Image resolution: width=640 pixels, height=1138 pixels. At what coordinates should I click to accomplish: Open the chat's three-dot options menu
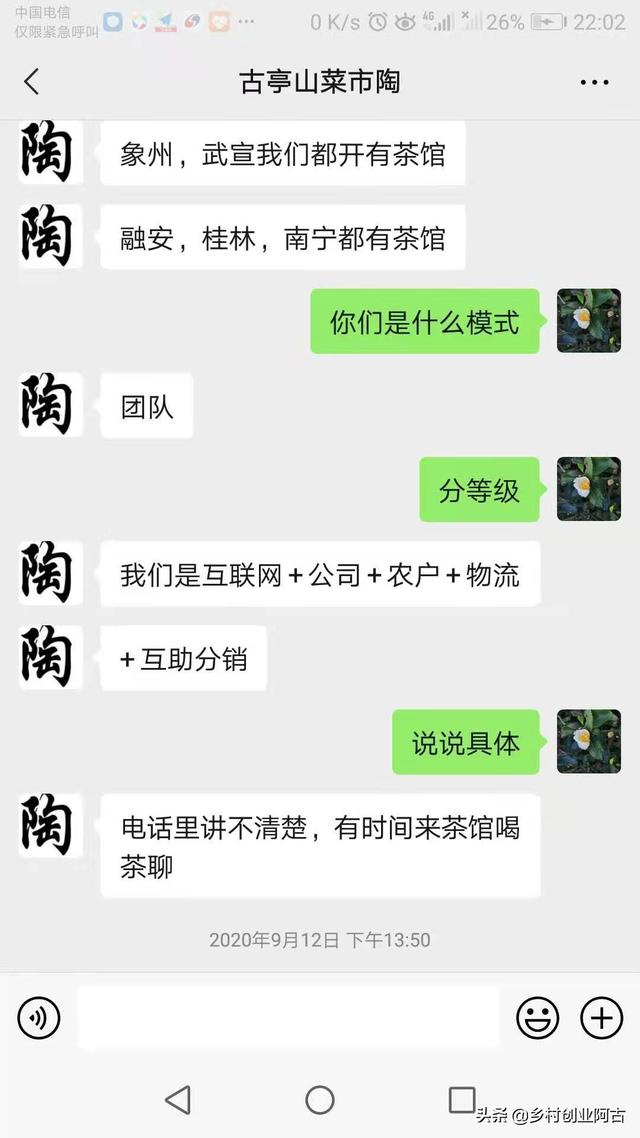click(x=594, y=82)
